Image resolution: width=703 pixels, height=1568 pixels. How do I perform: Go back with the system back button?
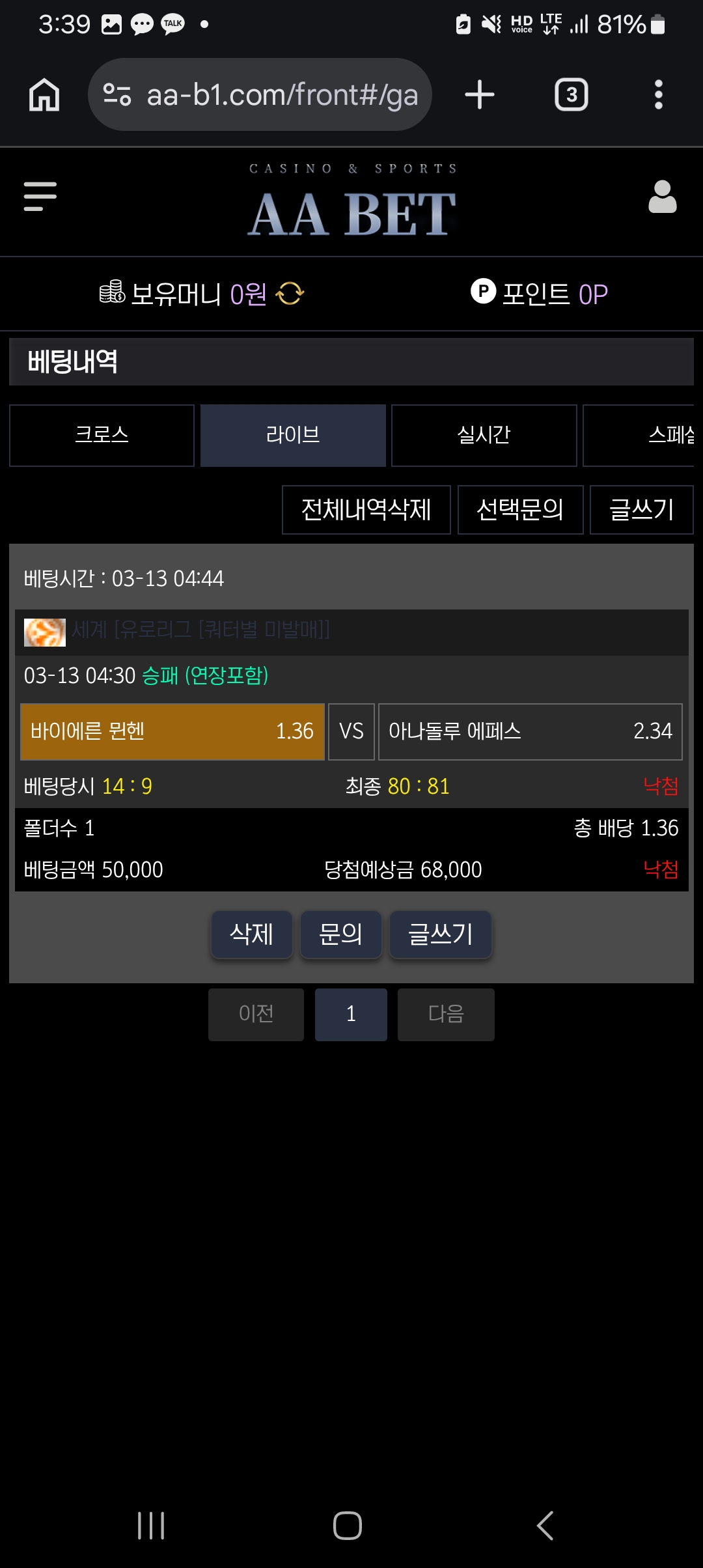pyautogui.click(x=545, y=1526)
